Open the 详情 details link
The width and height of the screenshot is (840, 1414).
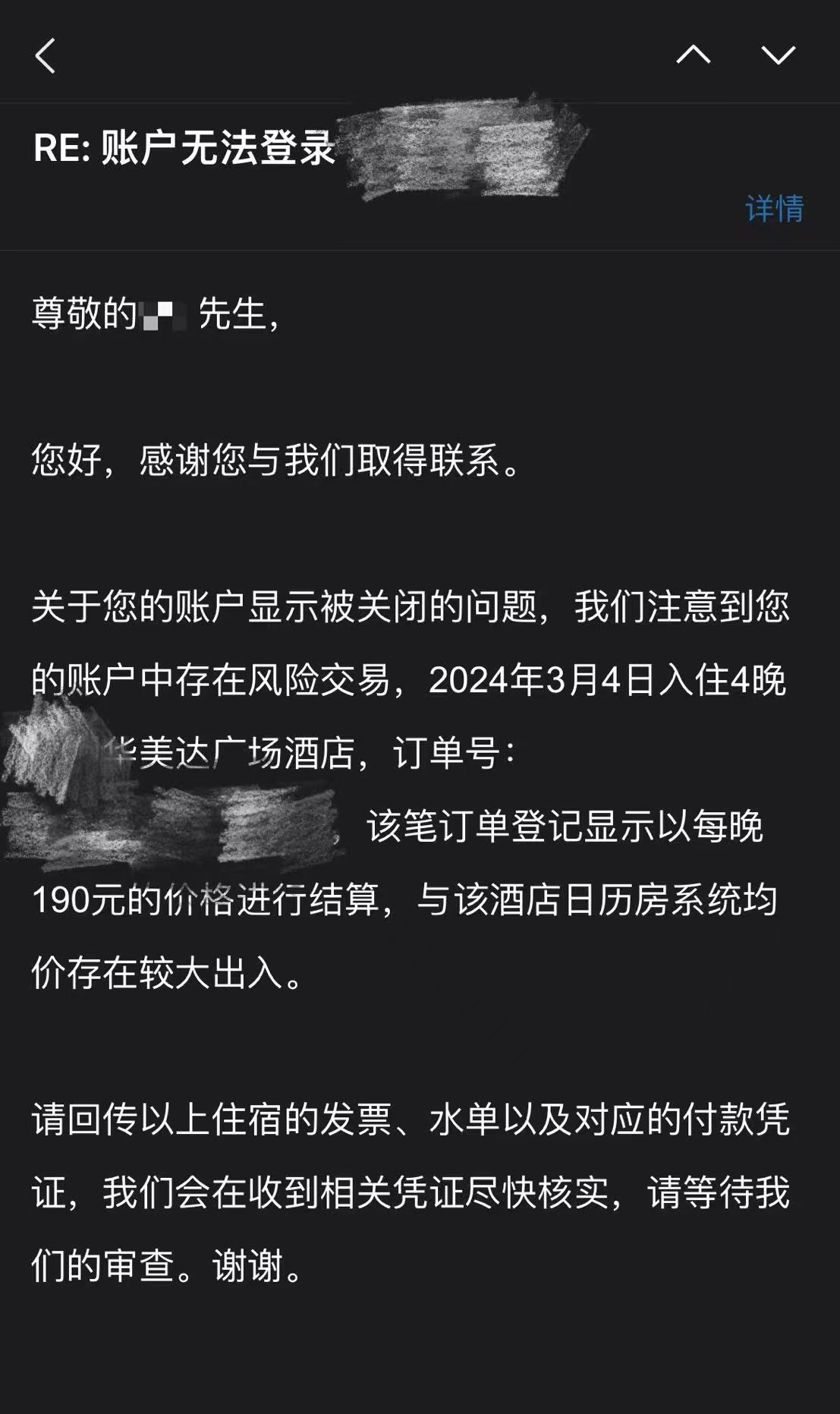774,209
